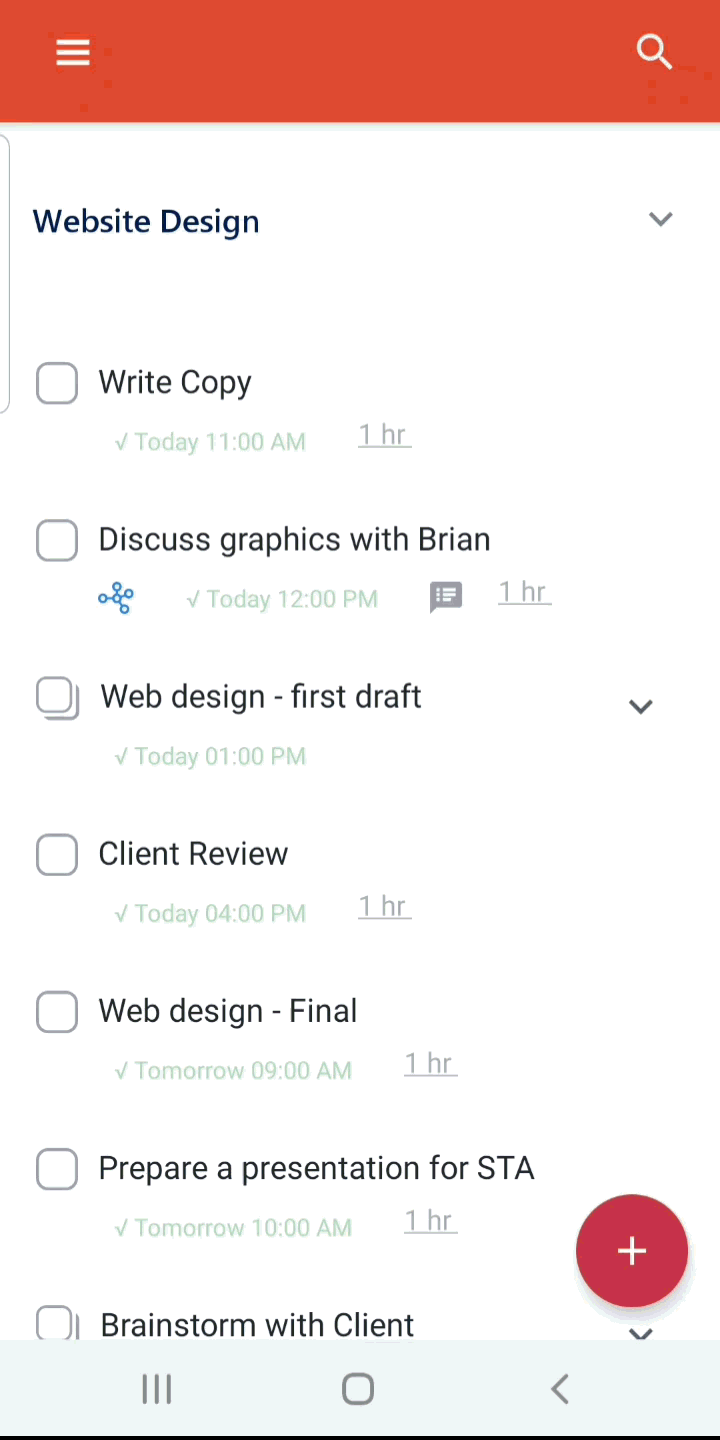Open the Client Review task

(x=193, y=853)
